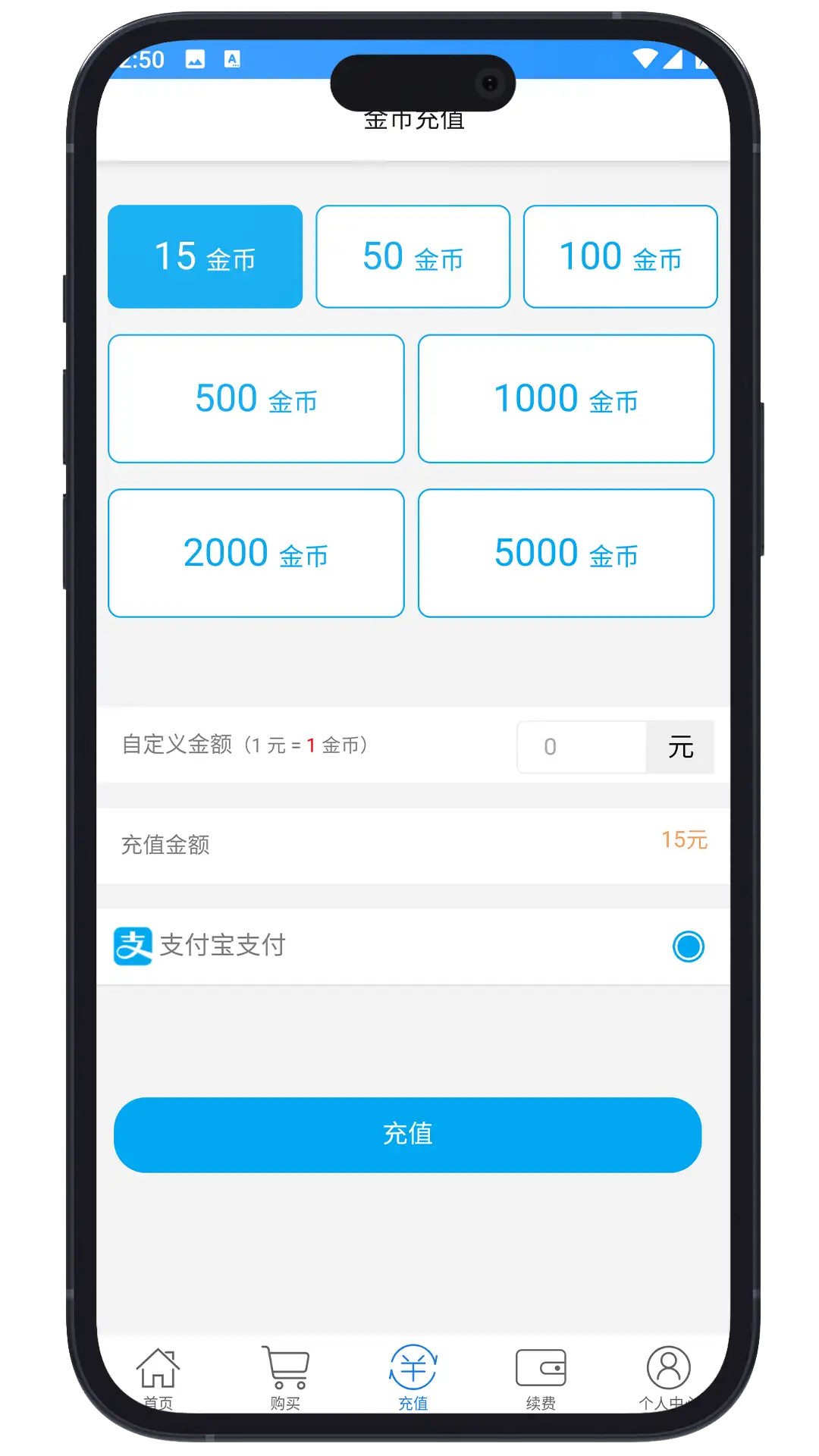Image resolution: width=819 pixels, height=1456 pixels.
Task: Open the 充值 tab
Action: pyautogui.click(x=413, y=1376)
